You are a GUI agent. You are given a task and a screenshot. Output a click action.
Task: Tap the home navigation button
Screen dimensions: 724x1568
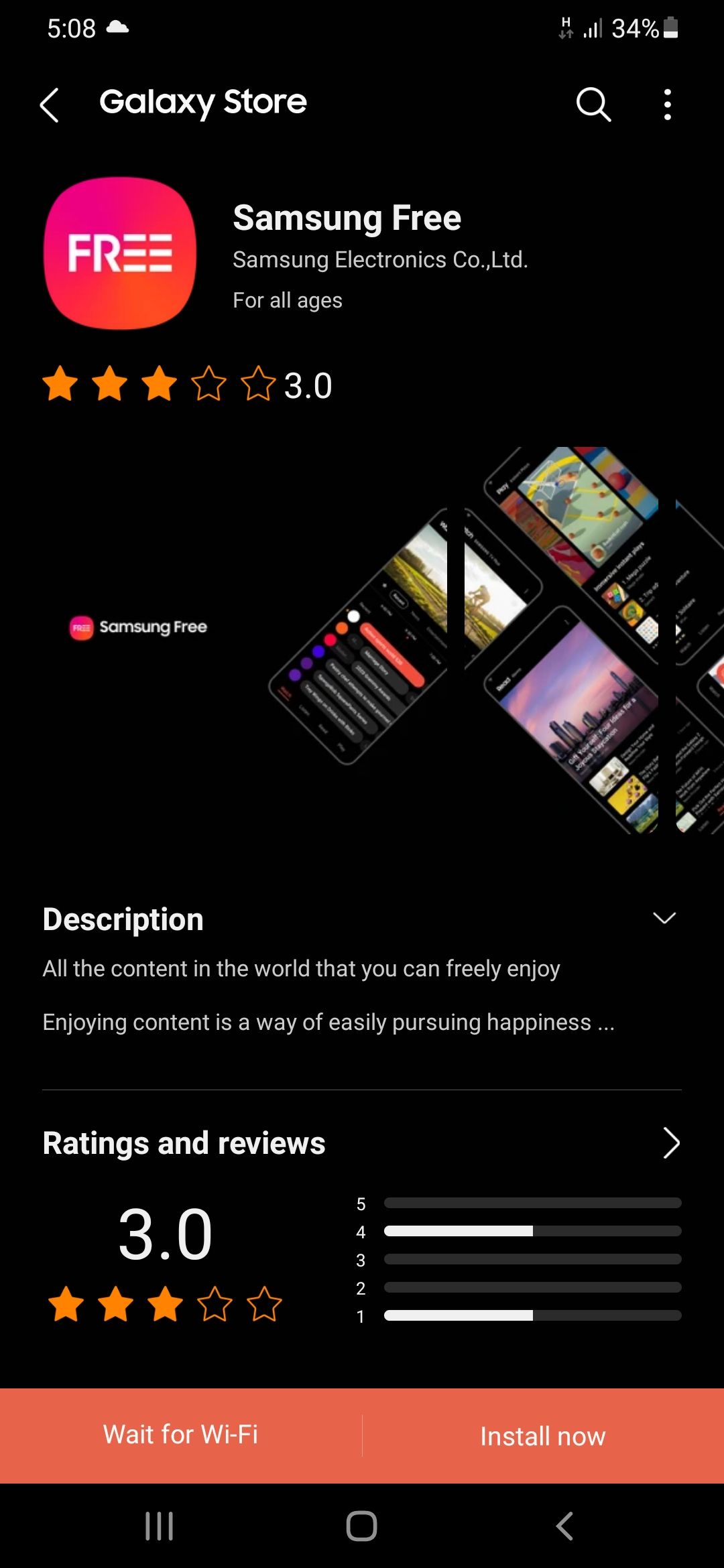[362, 1524]
